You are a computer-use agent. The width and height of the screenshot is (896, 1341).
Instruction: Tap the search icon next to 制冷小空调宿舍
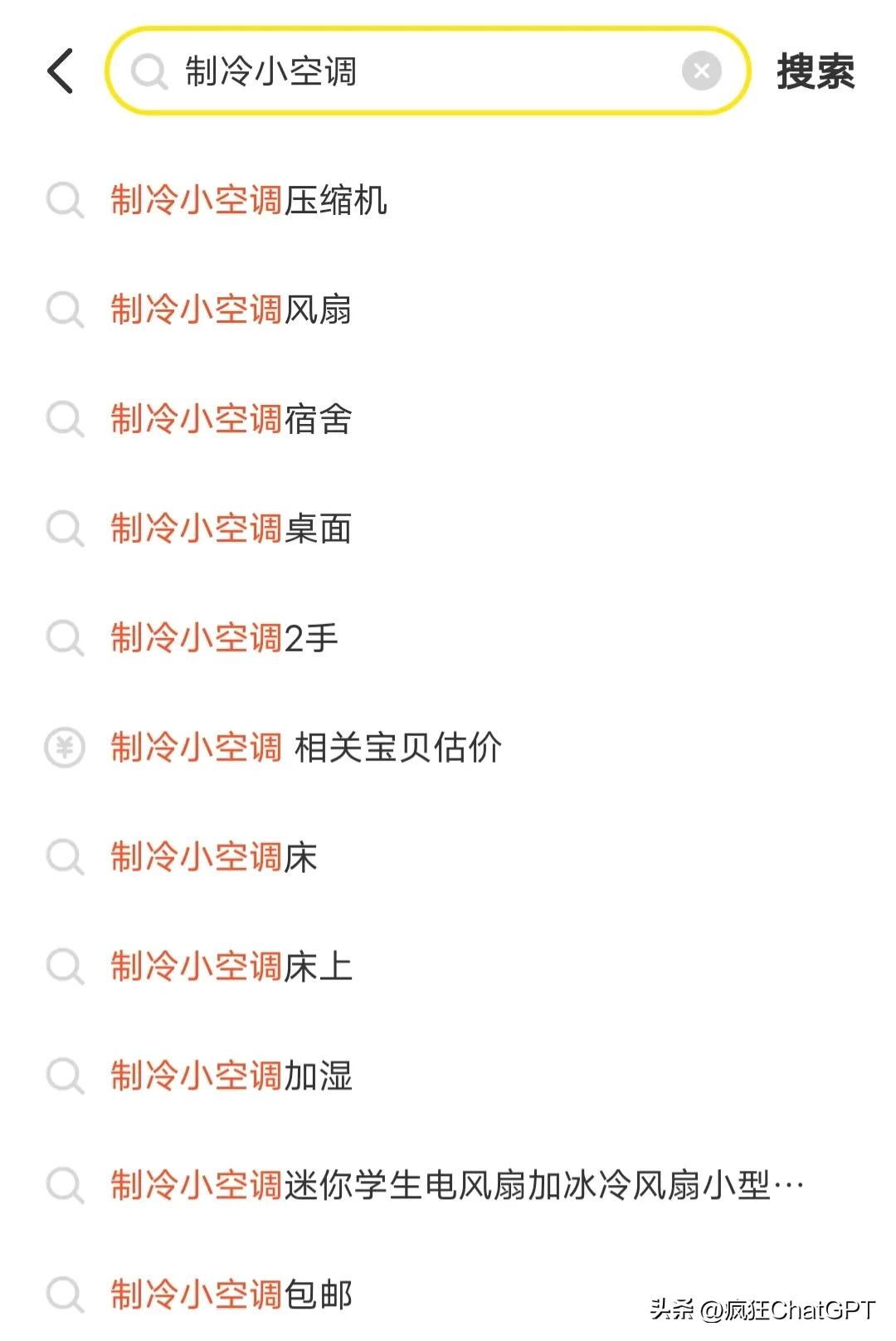pos(65,421)
